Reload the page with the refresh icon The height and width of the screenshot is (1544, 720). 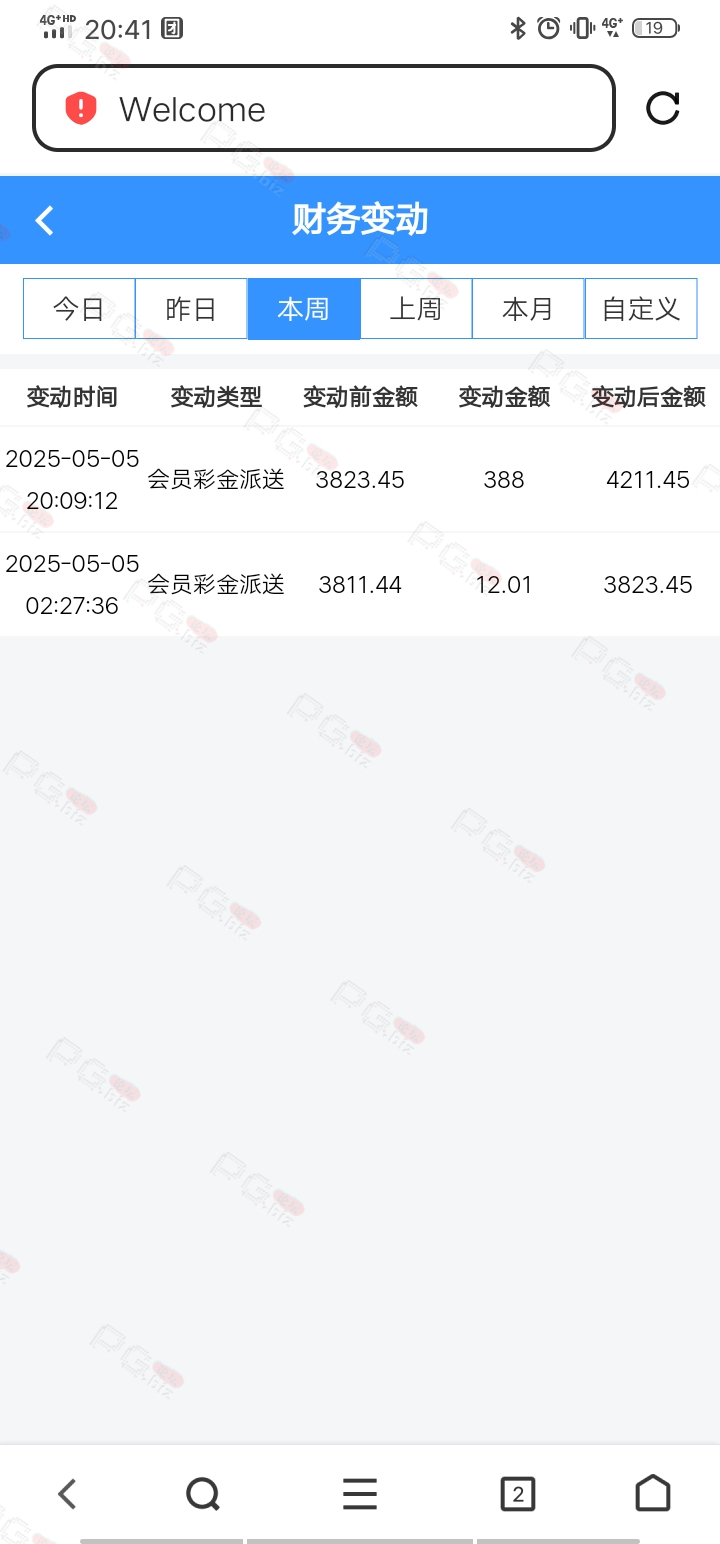(x=663, y=108)
